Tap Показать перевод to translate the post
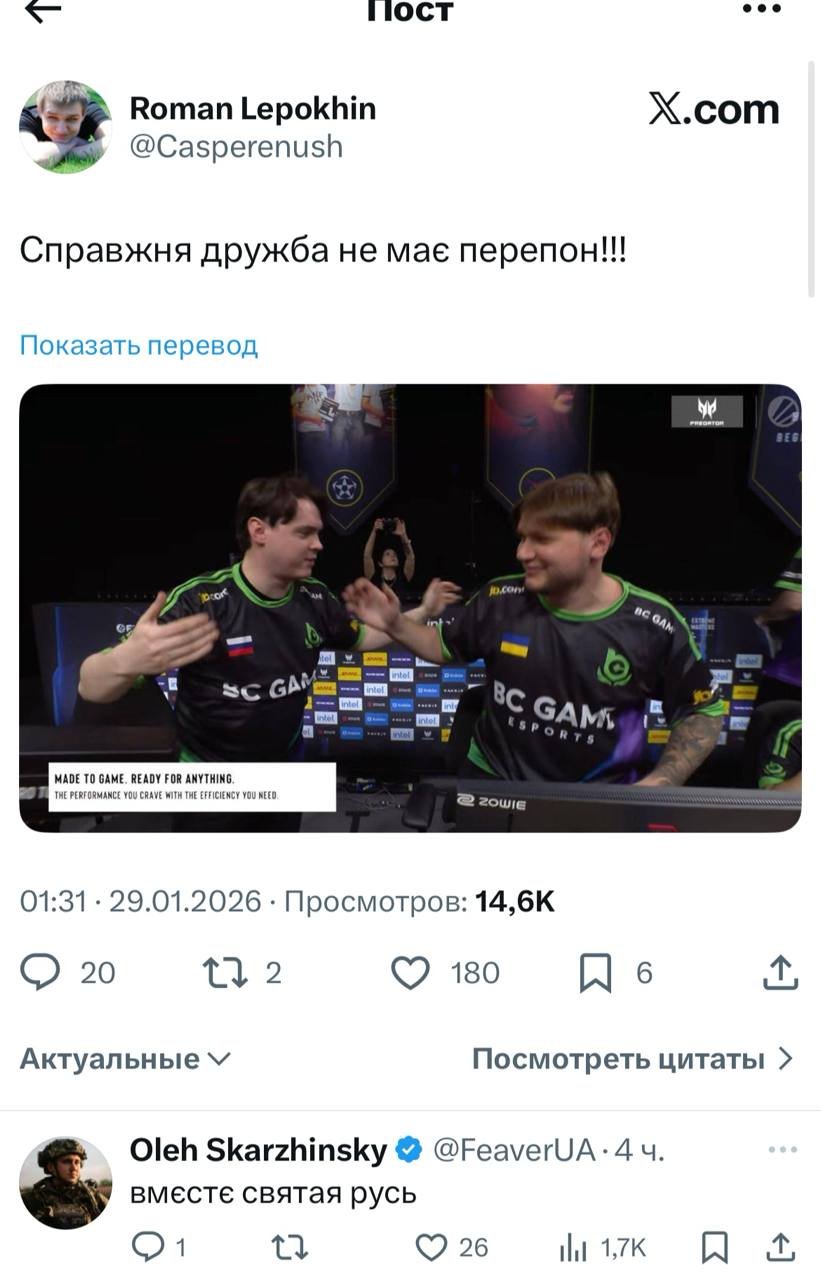Screen dimensions: 821x1280 [x=139, y=346]
